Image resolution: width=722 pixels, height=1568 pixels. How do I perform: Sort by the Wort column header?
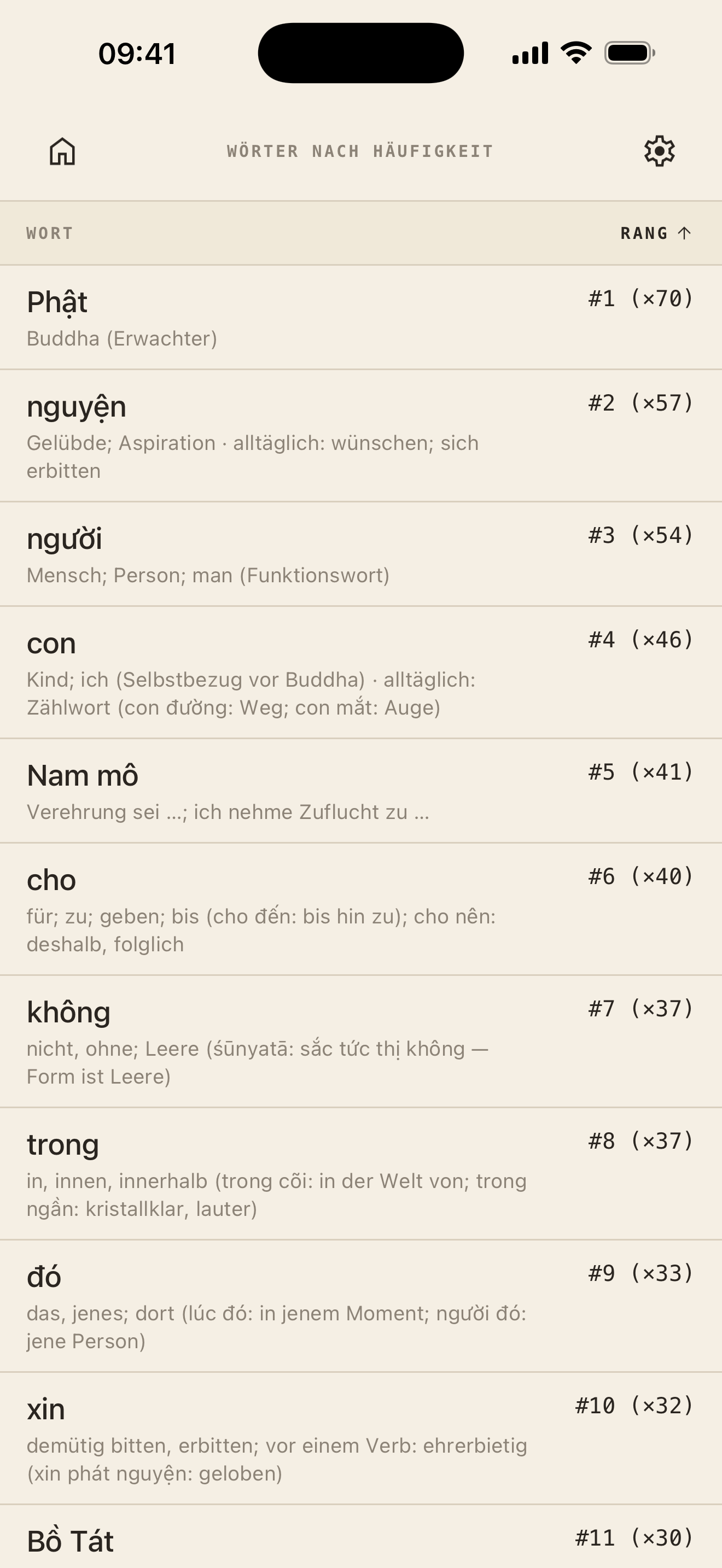(50, 233)
